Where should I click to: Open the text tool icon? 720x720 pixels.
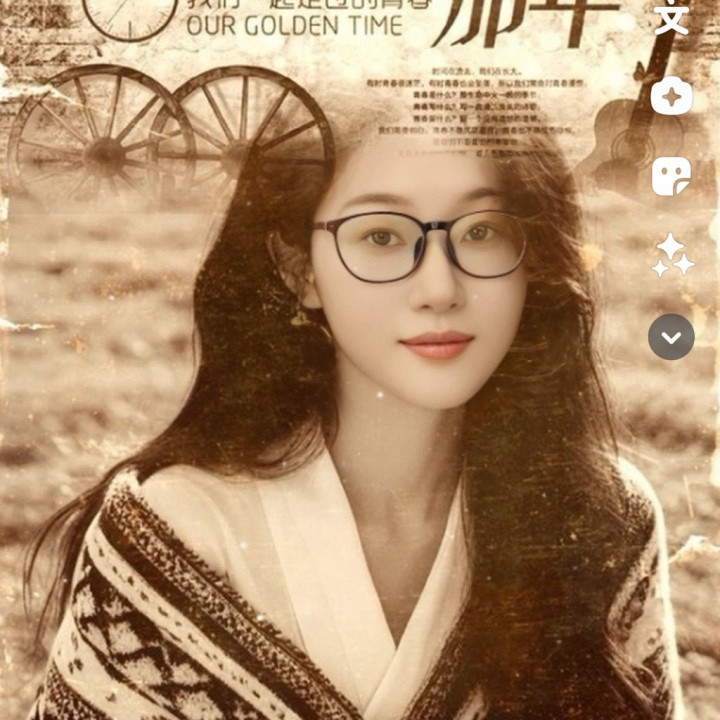pyautogui.click(x=671, y=18)
